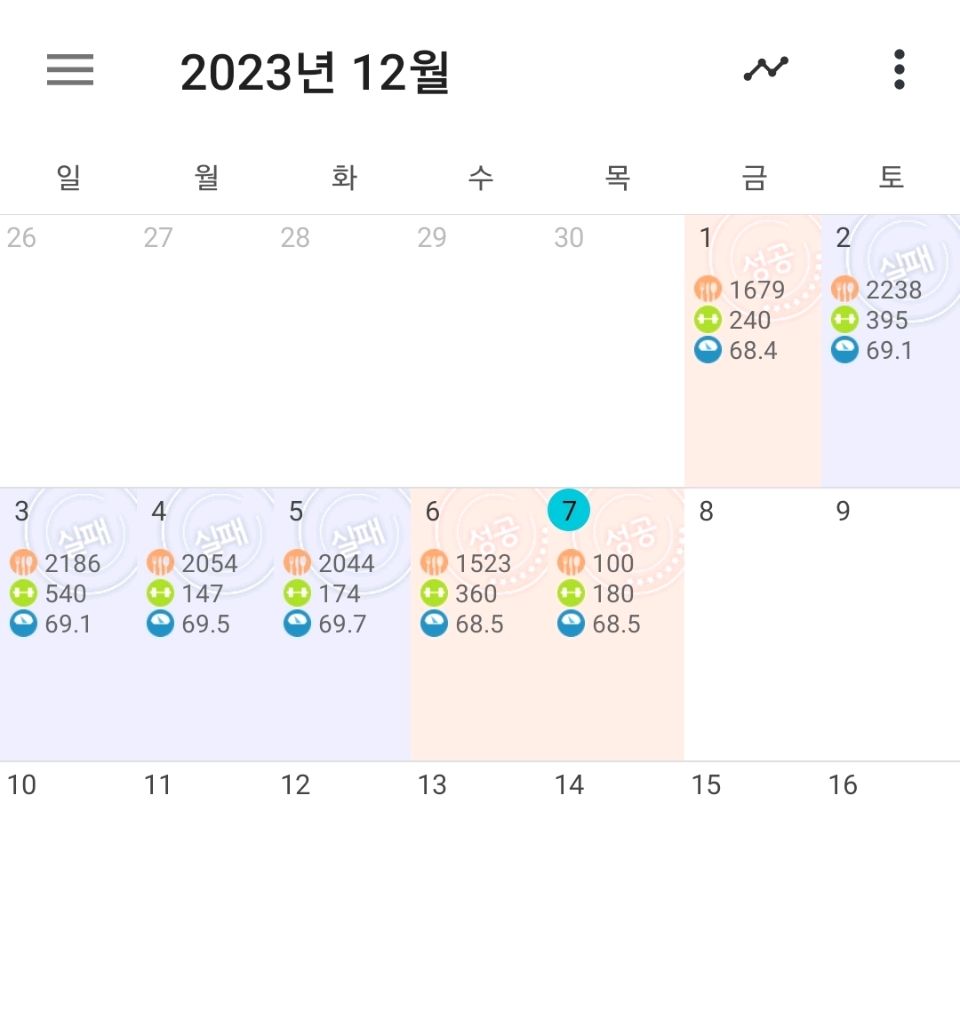This screenshot has width=960, height=1034.
Task: Choose December 10 in the calendar
Action: pyautogui.click(x=68, y=880)
